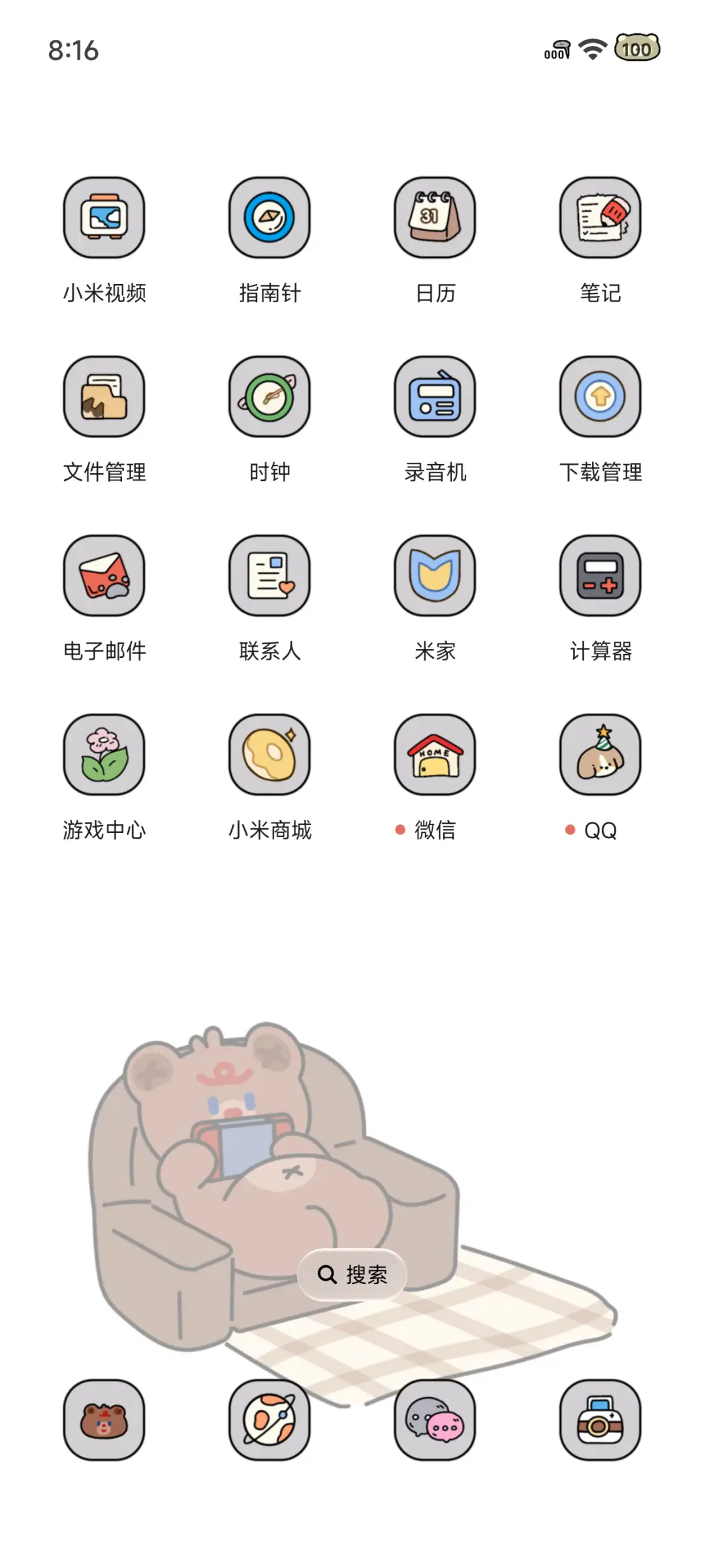Launch 文件管理 file manager

point(104,399)
